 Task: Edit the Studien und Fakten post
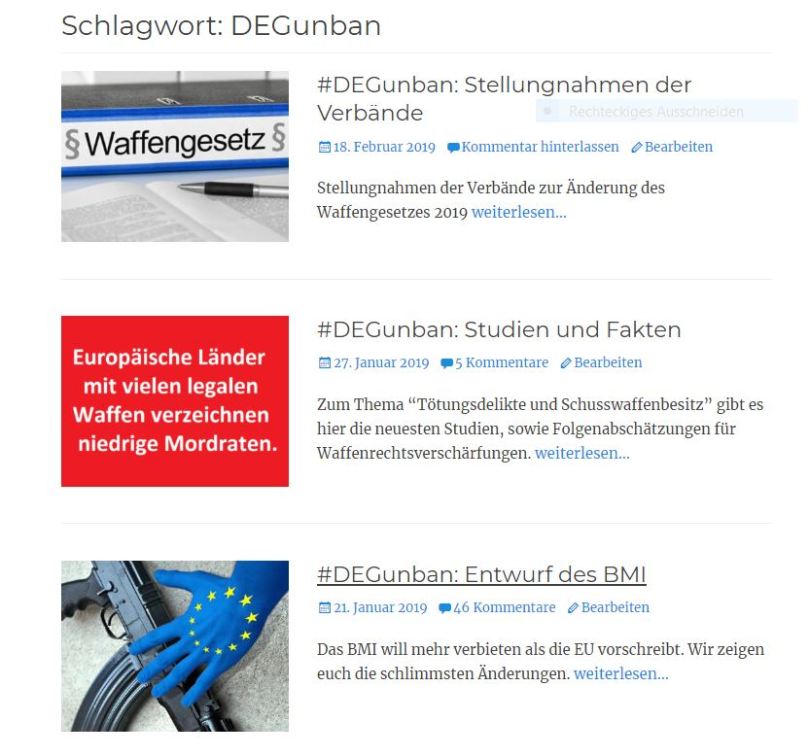607,362
